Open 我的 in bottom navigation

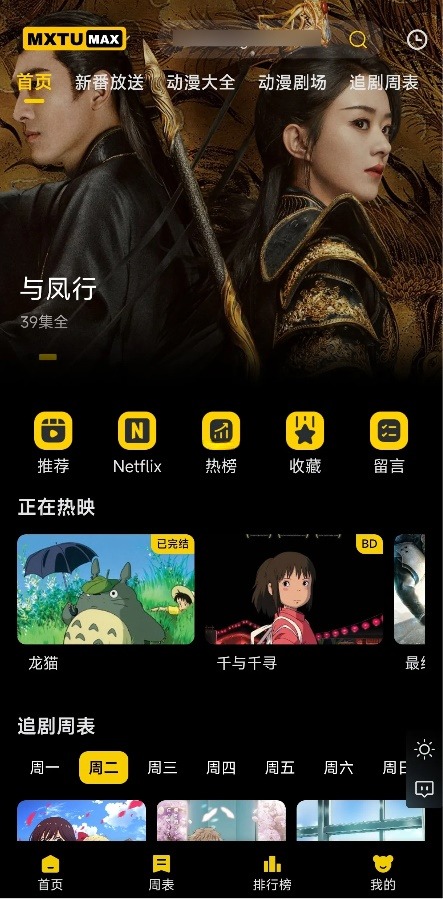(x=383, y=872)
